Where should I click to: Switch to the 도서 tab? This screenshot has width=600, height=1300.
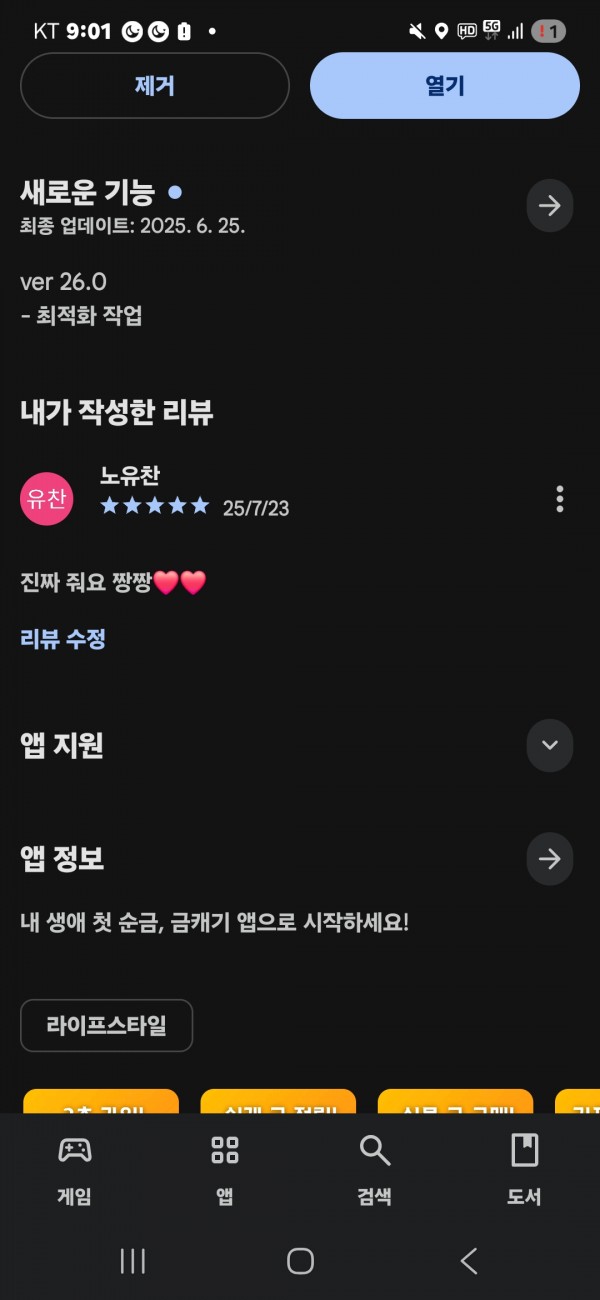524,1168
